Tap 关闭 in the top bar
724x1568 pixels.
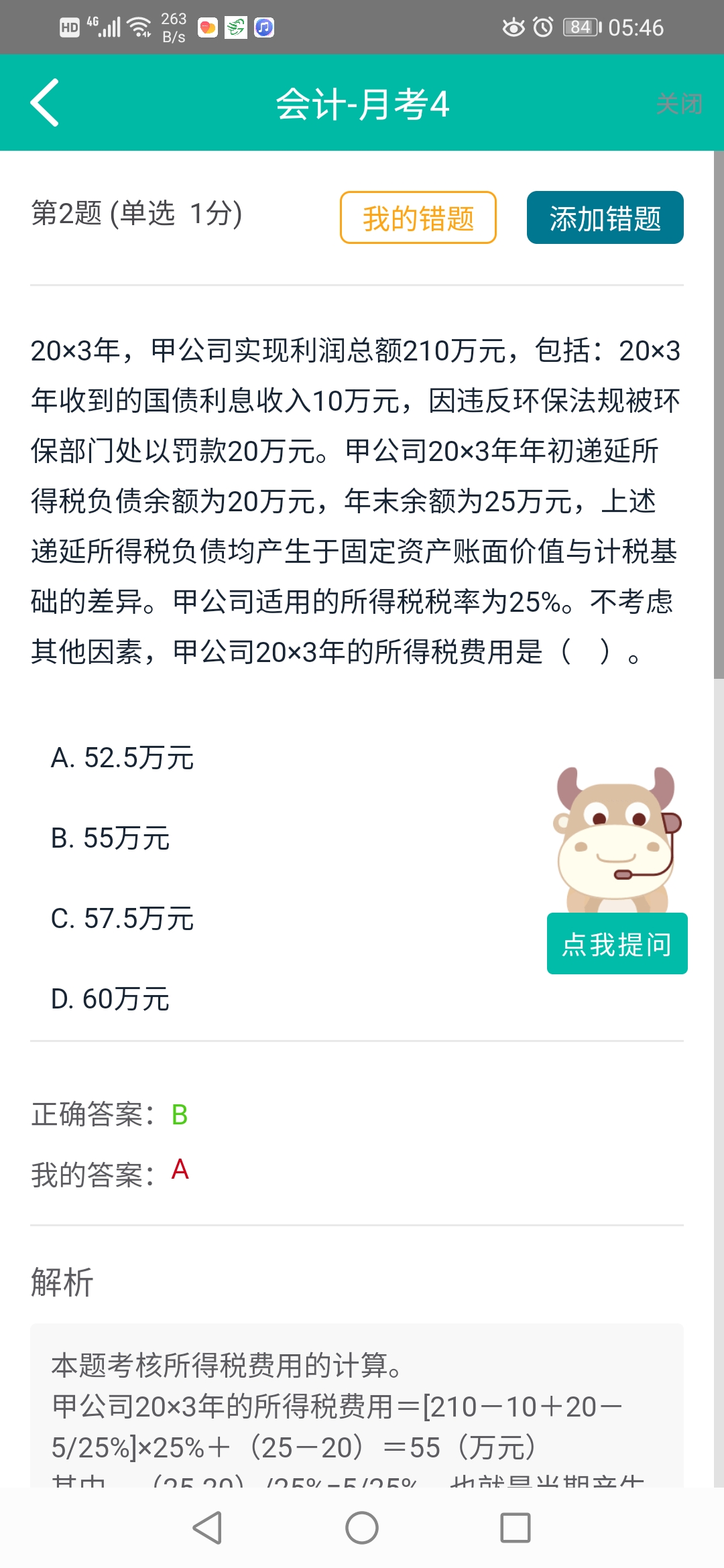[x=678, y=104]
